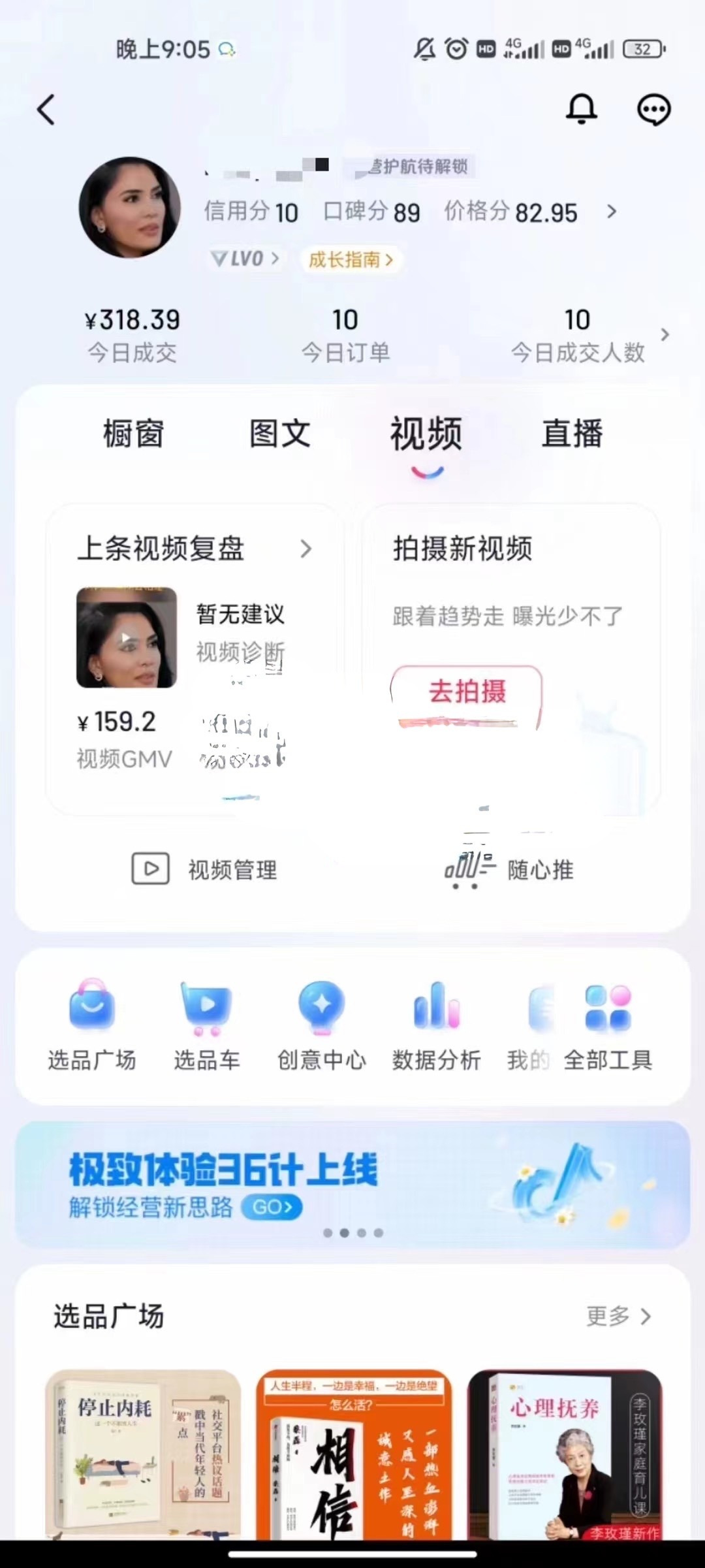View 更多 in 选品广场 section

click(618, 1316)
